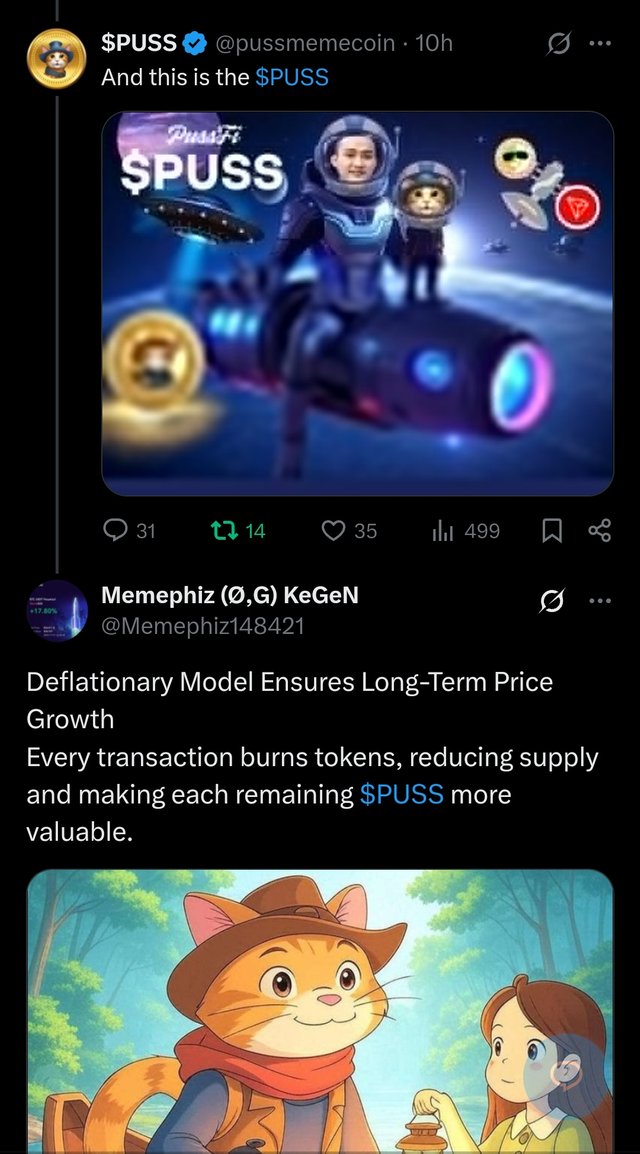Share the $PUSS post
The height and width of the screenshot is (1154, 640).
600,531
